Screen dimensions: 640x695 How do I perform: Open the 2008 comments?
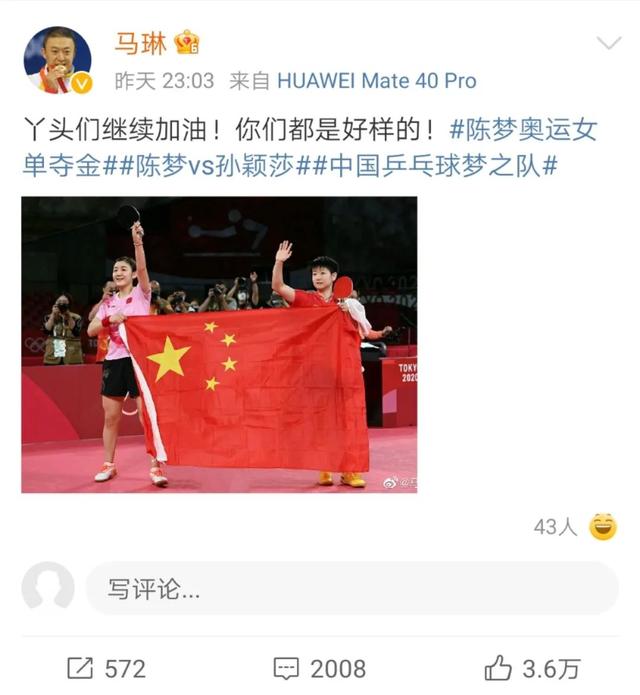click(320, 668)
